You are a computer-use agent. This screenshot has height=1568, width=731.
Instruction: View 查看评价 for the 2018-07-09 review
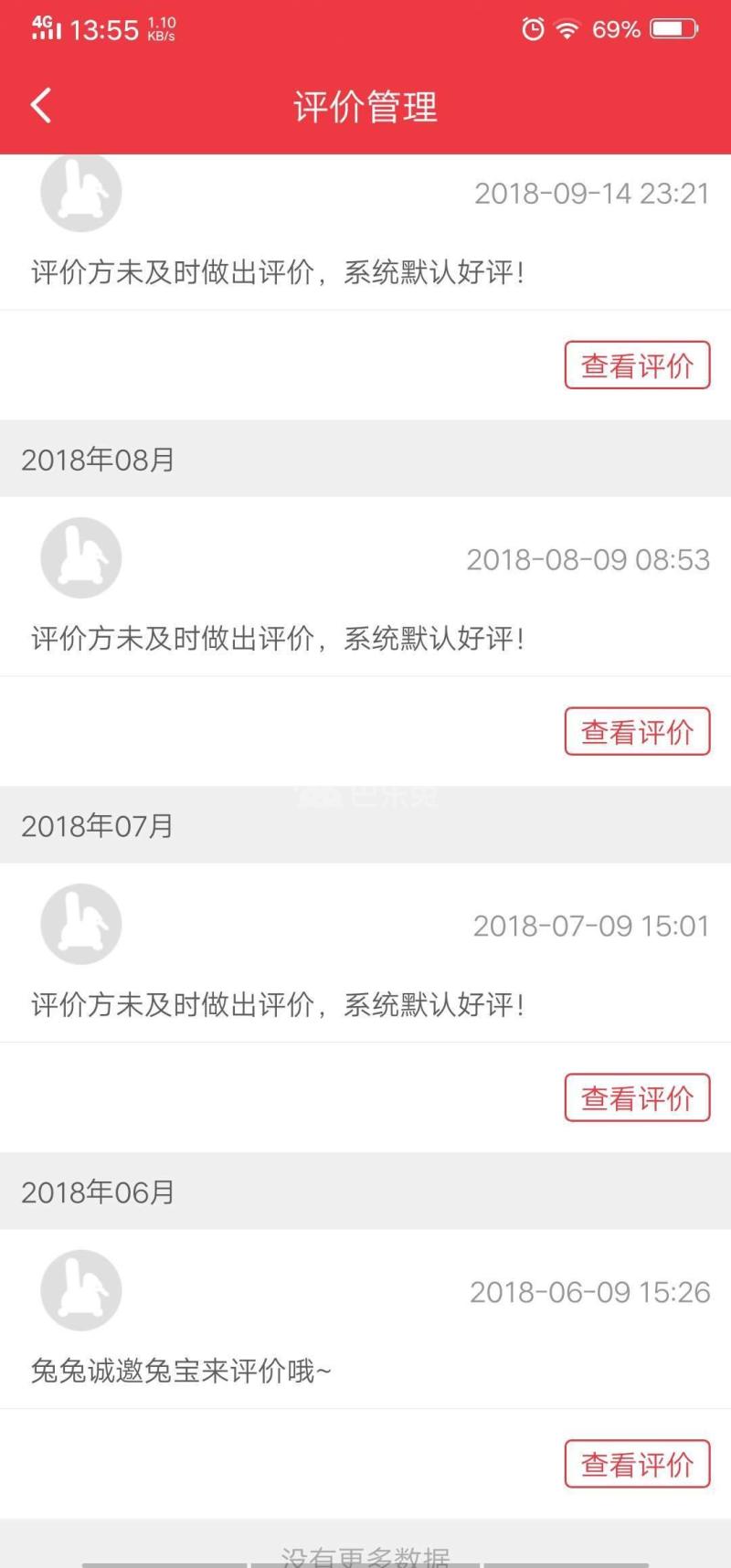click(x=637, y=1098)
